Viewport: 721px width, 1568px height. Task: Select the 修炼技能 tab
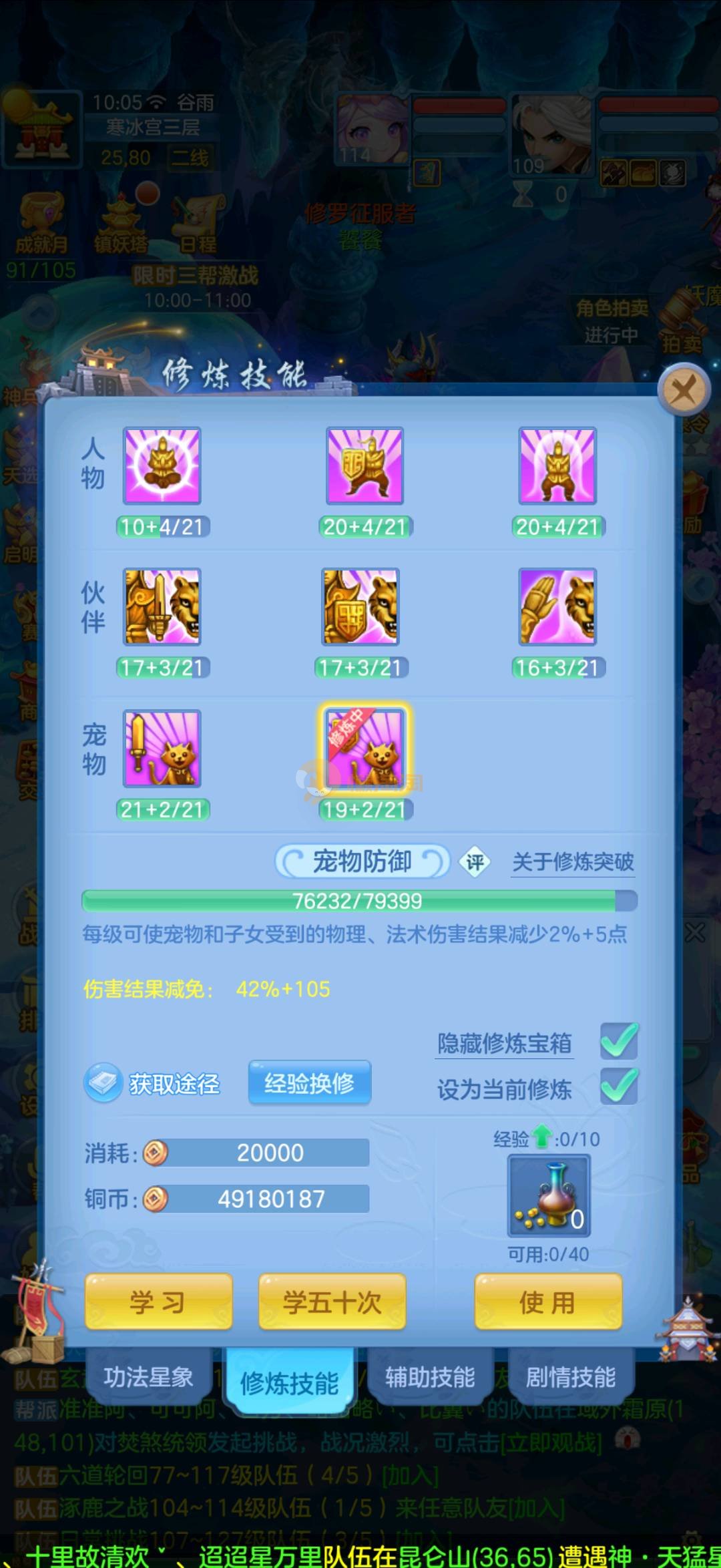click(x=289, y=1382)
